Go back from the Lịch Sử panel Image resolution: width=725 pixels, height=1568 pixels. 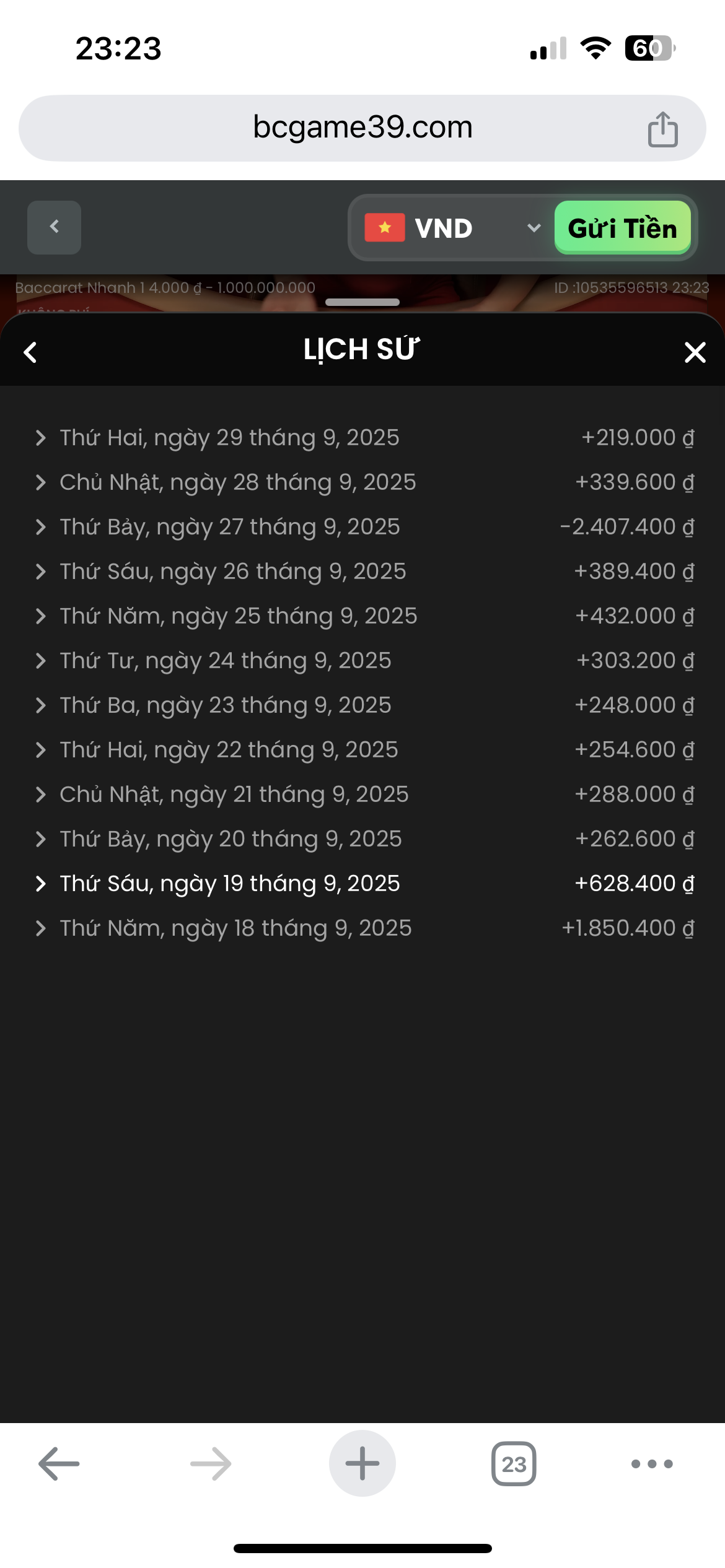(30, 352)
